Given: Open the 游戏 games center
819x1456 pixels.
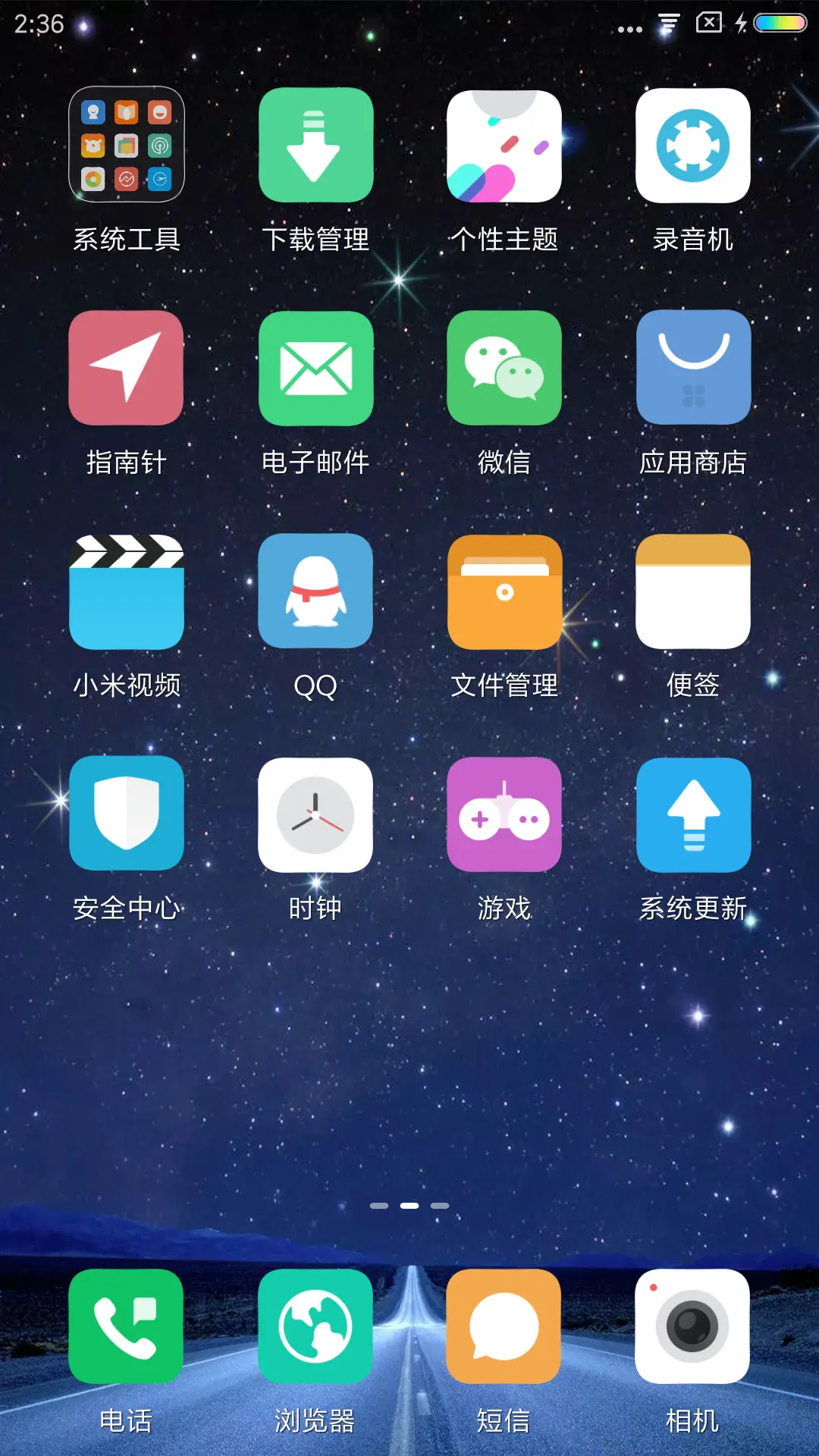Looking at the screenshot, I should 504,814.
